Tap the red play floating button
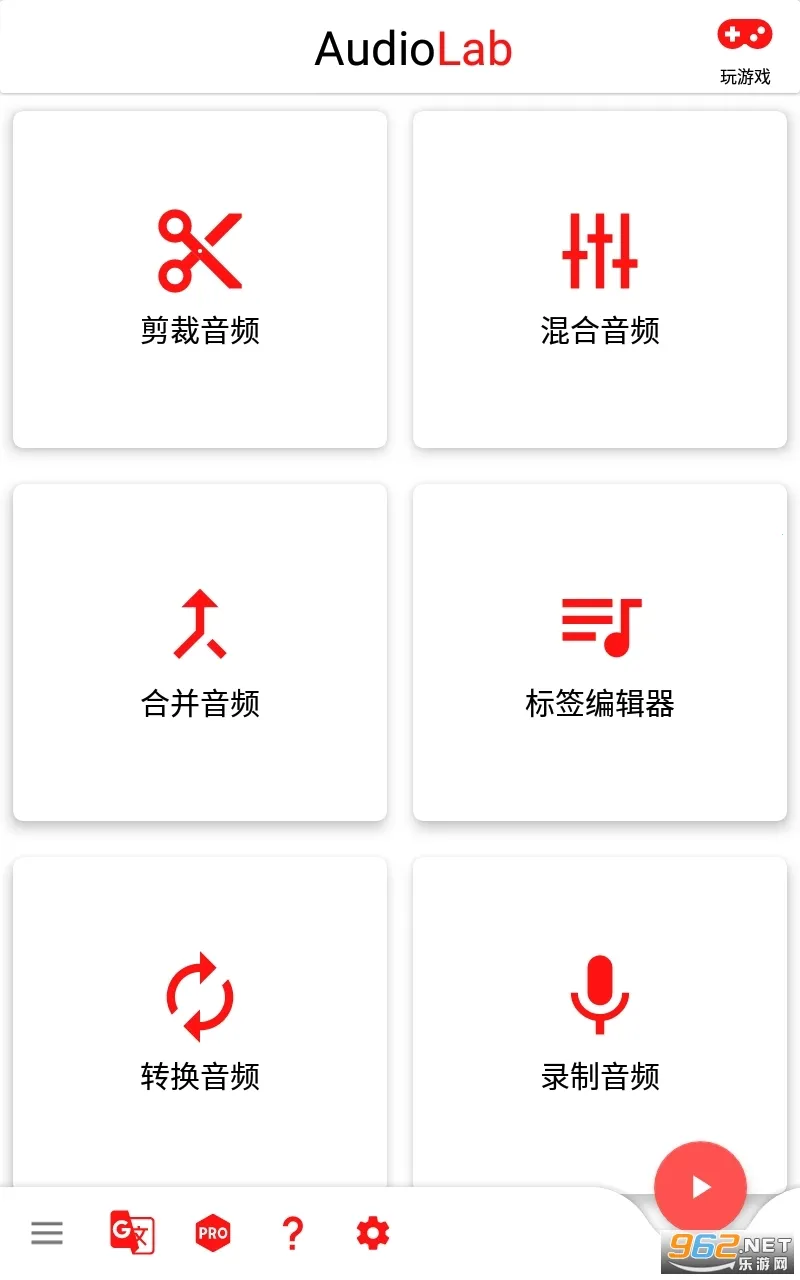Image resolution: width=800 pixels, height=1280 pixels. pos(700,1187)
